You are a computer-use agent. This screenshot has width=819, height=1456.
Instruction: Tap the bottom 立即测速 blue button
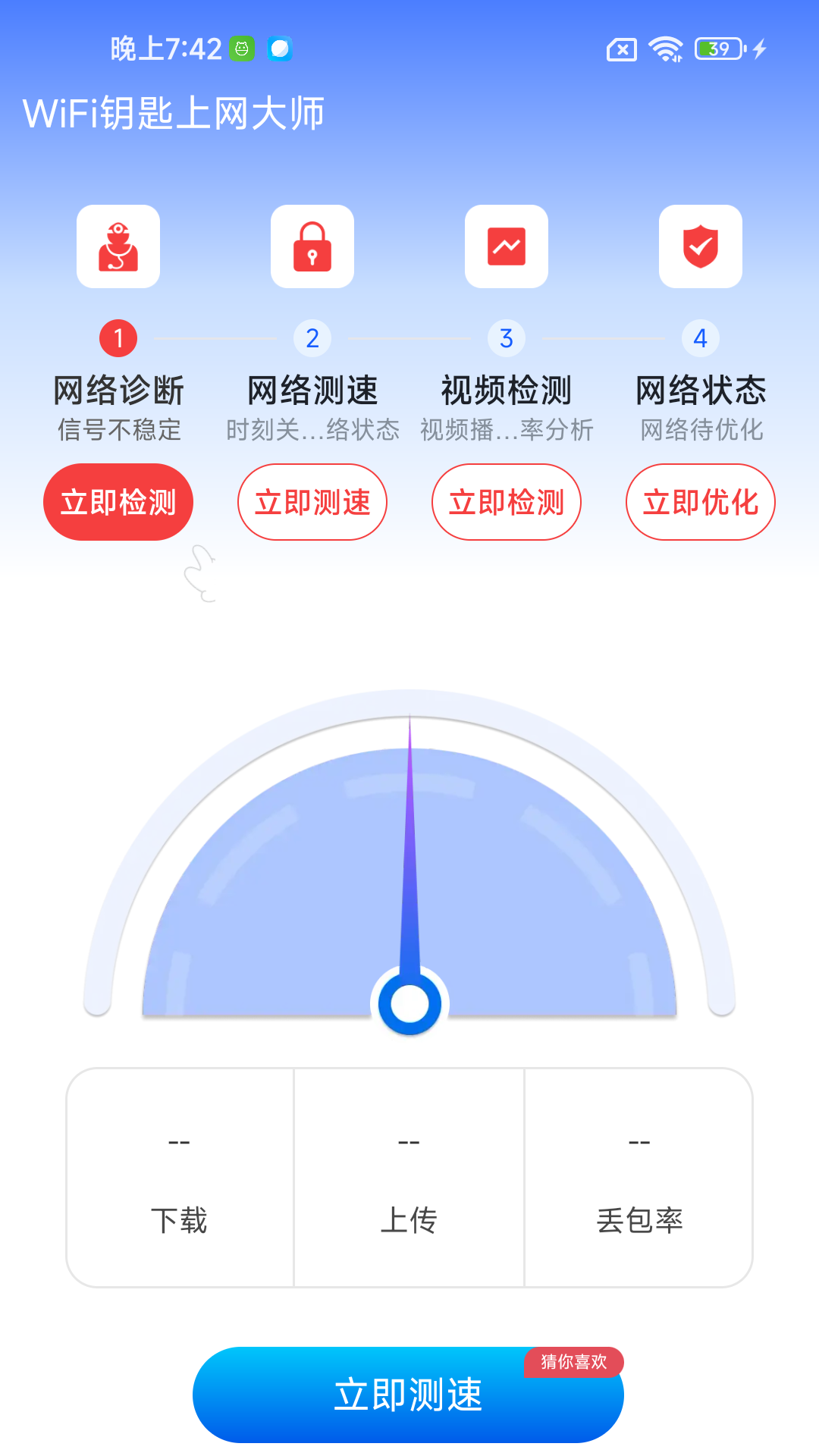point(409,1394)
